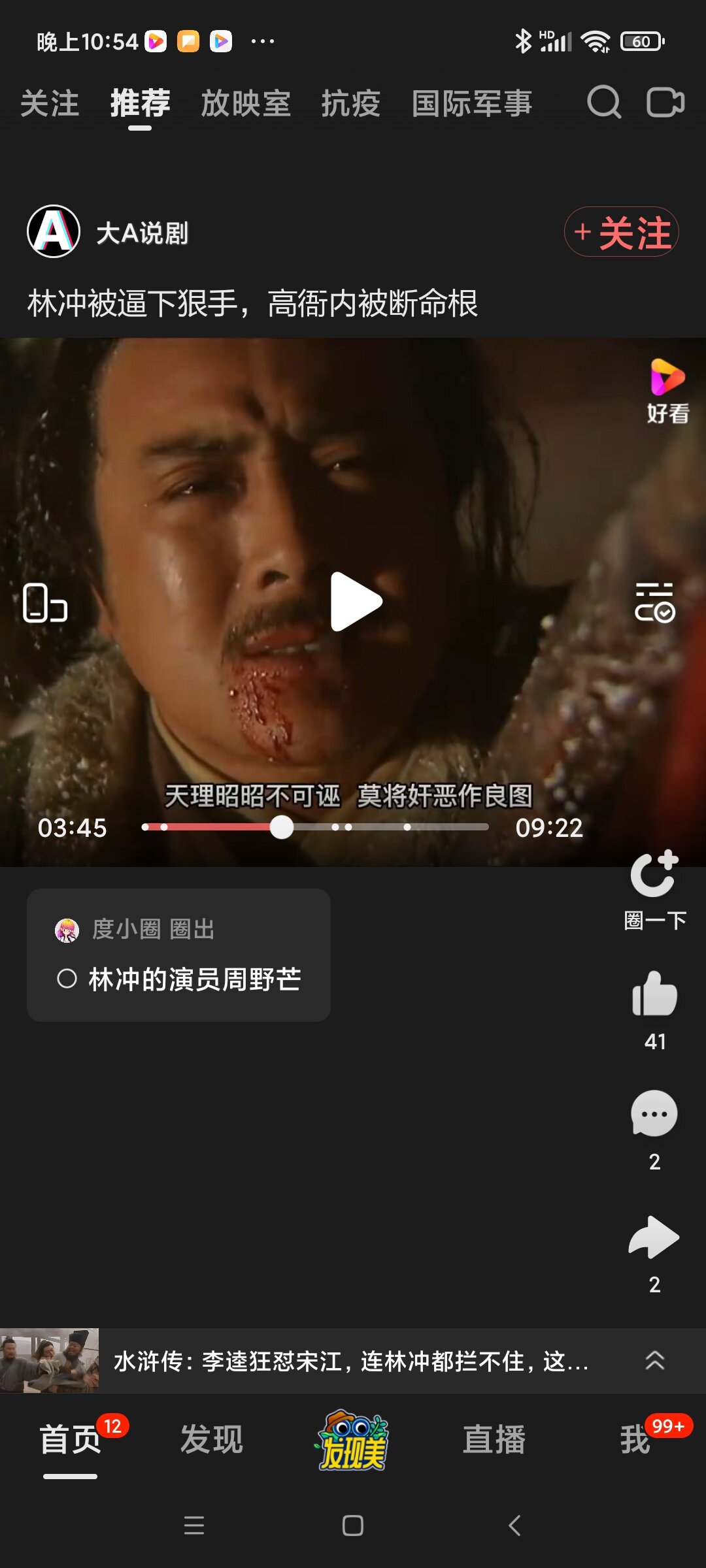Play the paused video

pyautogui.click(x=354, y=602)
